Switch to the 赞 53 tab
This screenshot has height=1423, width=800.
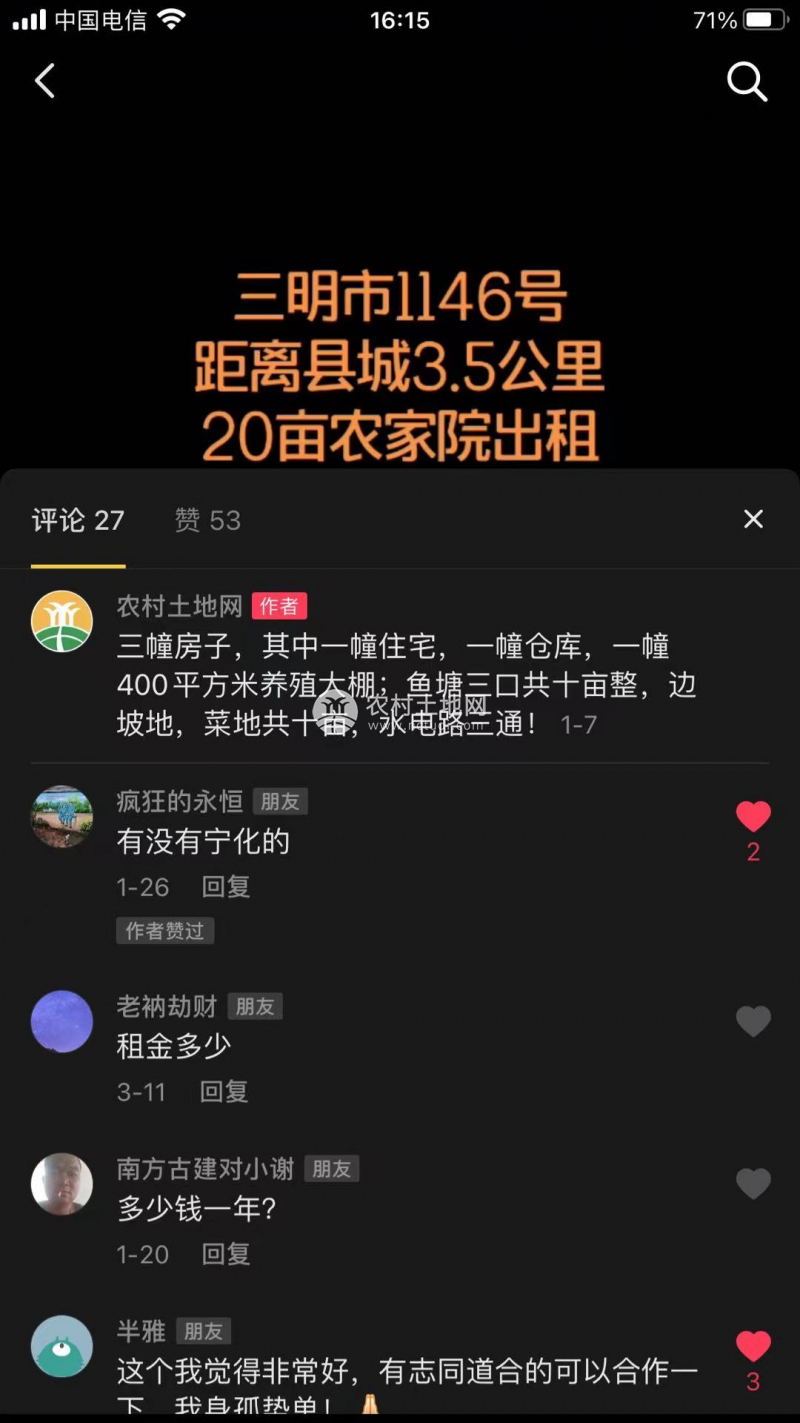point(208,520)
